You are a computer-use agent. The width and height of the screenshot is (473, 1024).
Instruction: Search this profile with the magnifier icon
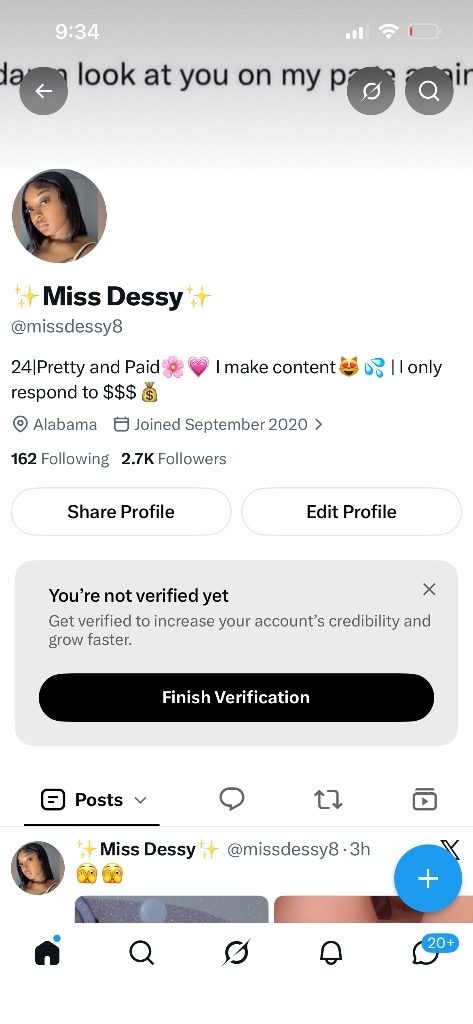click(x=429, y=91)
